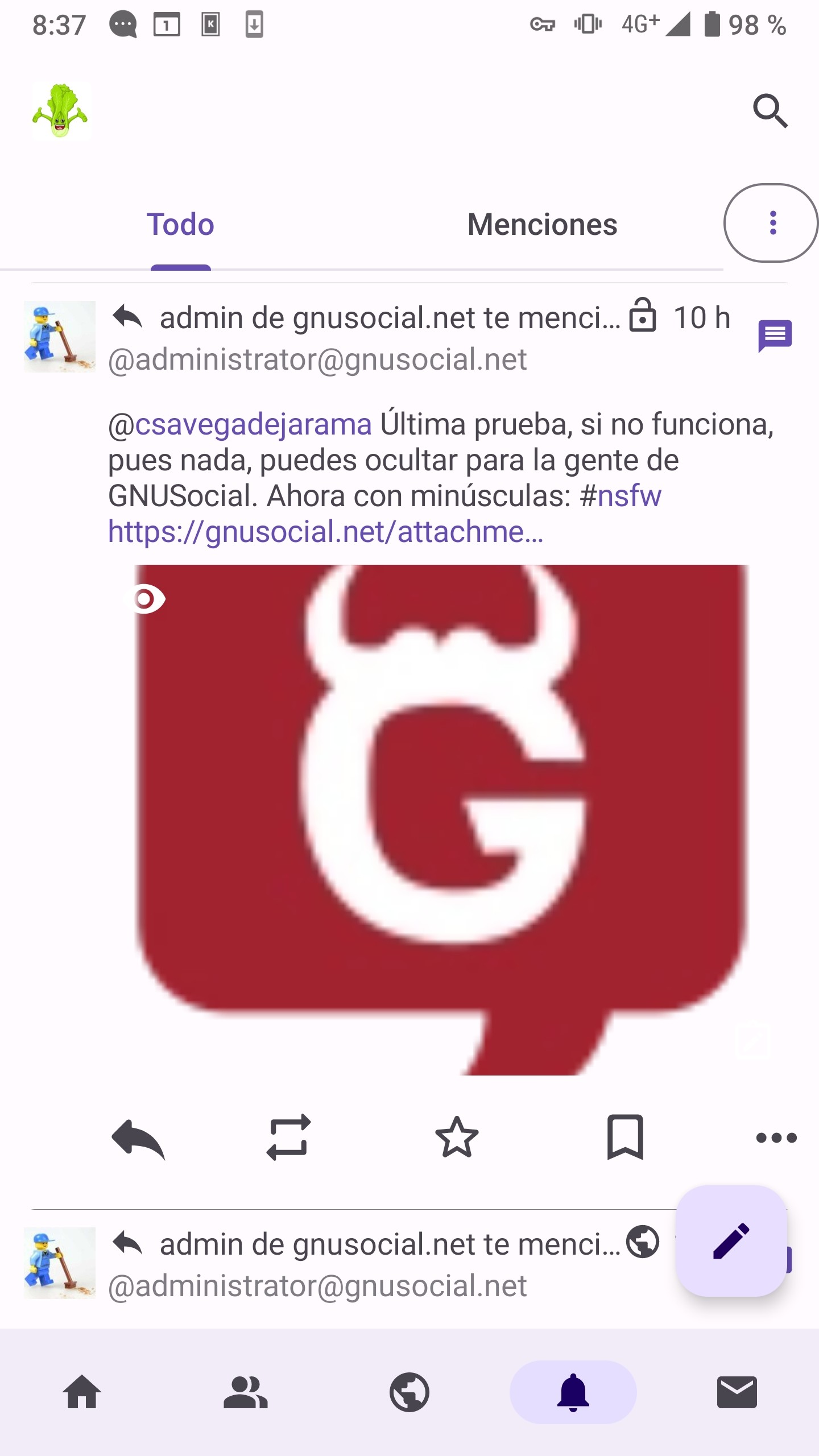The image size is (819, 1456).
Task: Open the GNU social logo image attachment
Action: pos(442,820)
